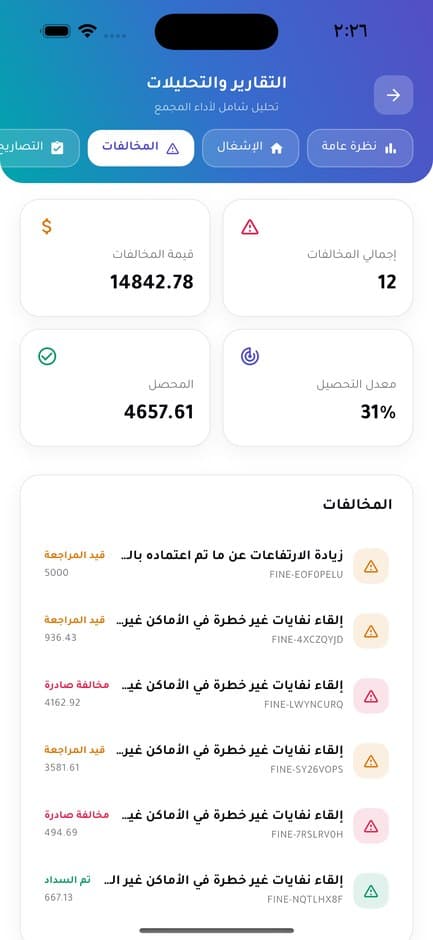Switch to the الإشغال tab
Image resolution: width=433 pixels, height=940 pixels.
tap(250, 147)
